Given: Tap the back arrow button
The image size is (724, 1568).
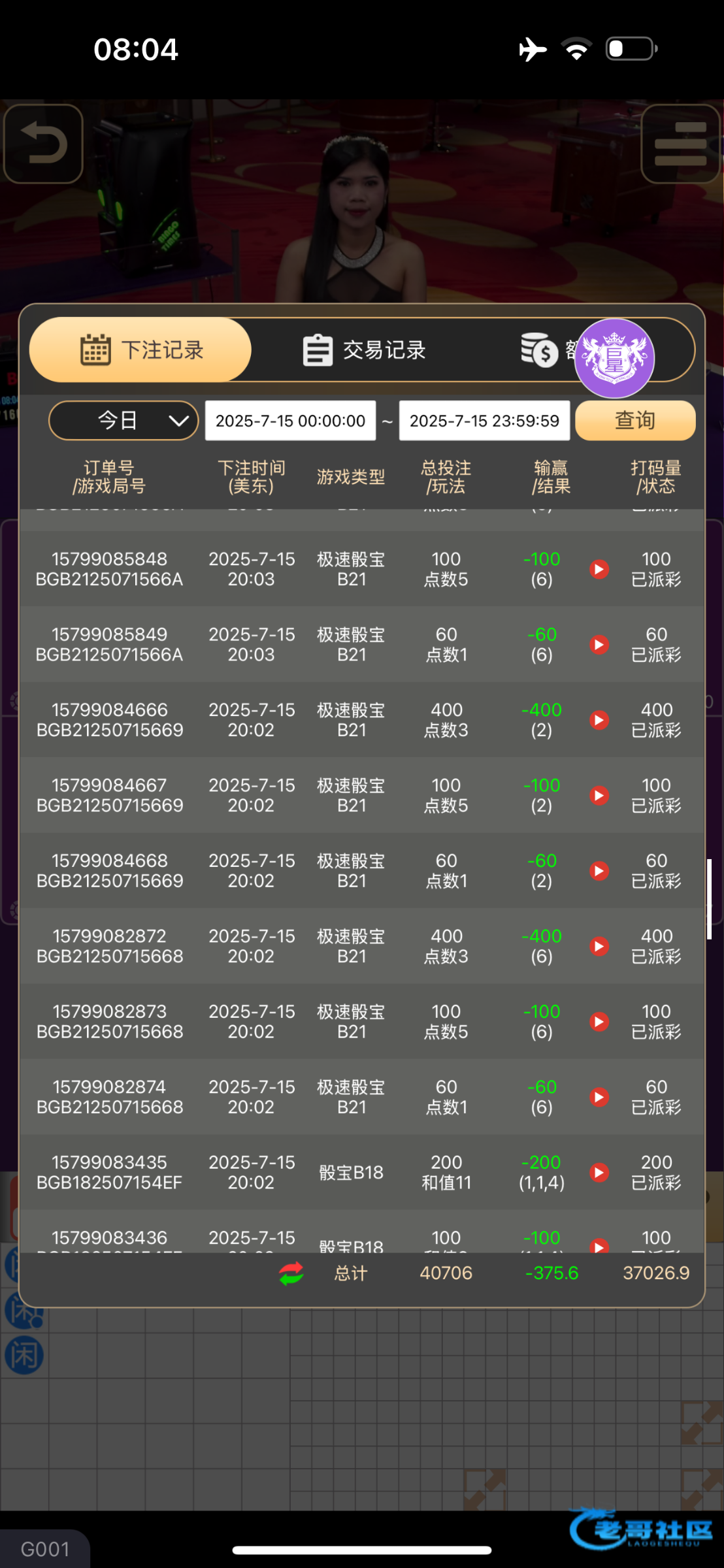Looking at the screenshot, I should point(43,144).
